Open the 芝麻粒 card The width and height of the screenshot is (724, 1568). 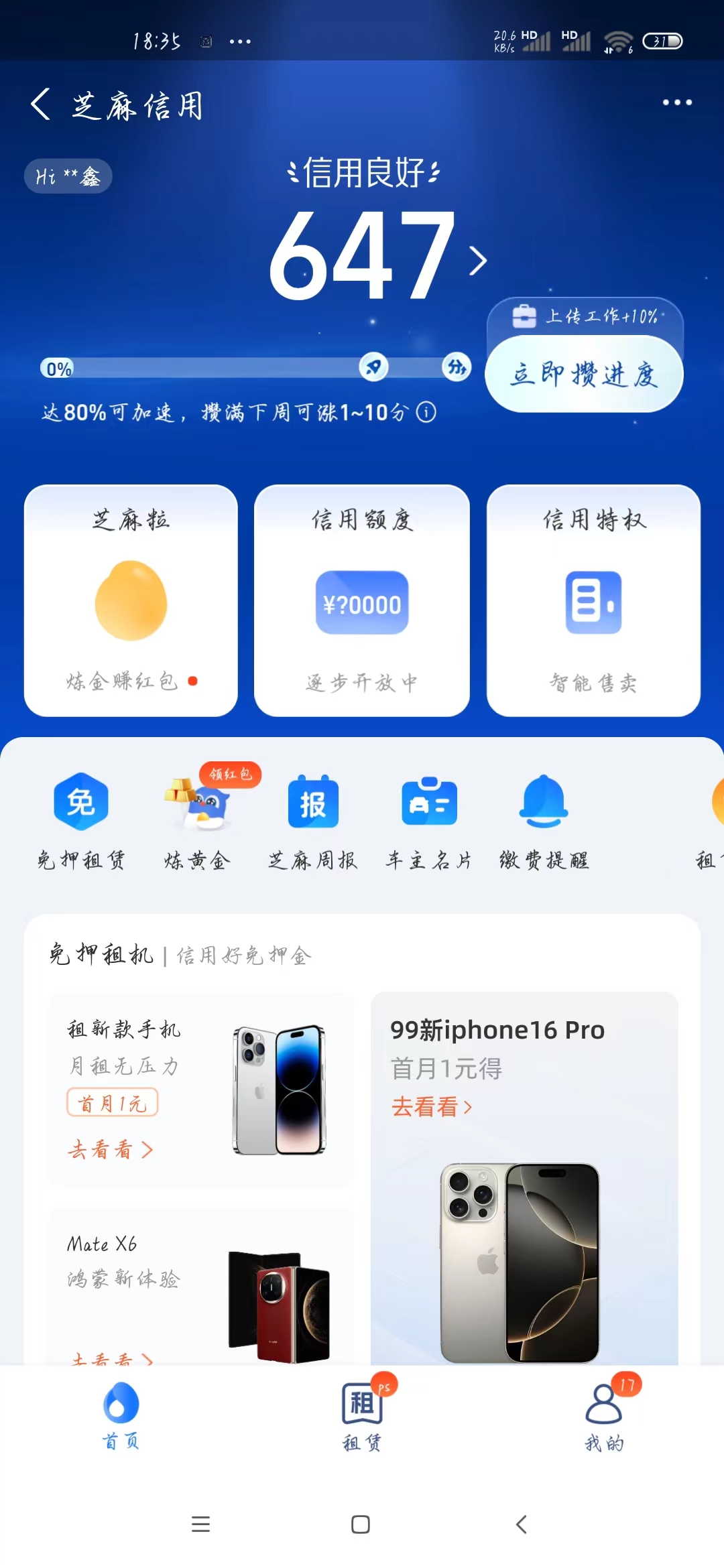pyautogui.click(x=131, y=600)
